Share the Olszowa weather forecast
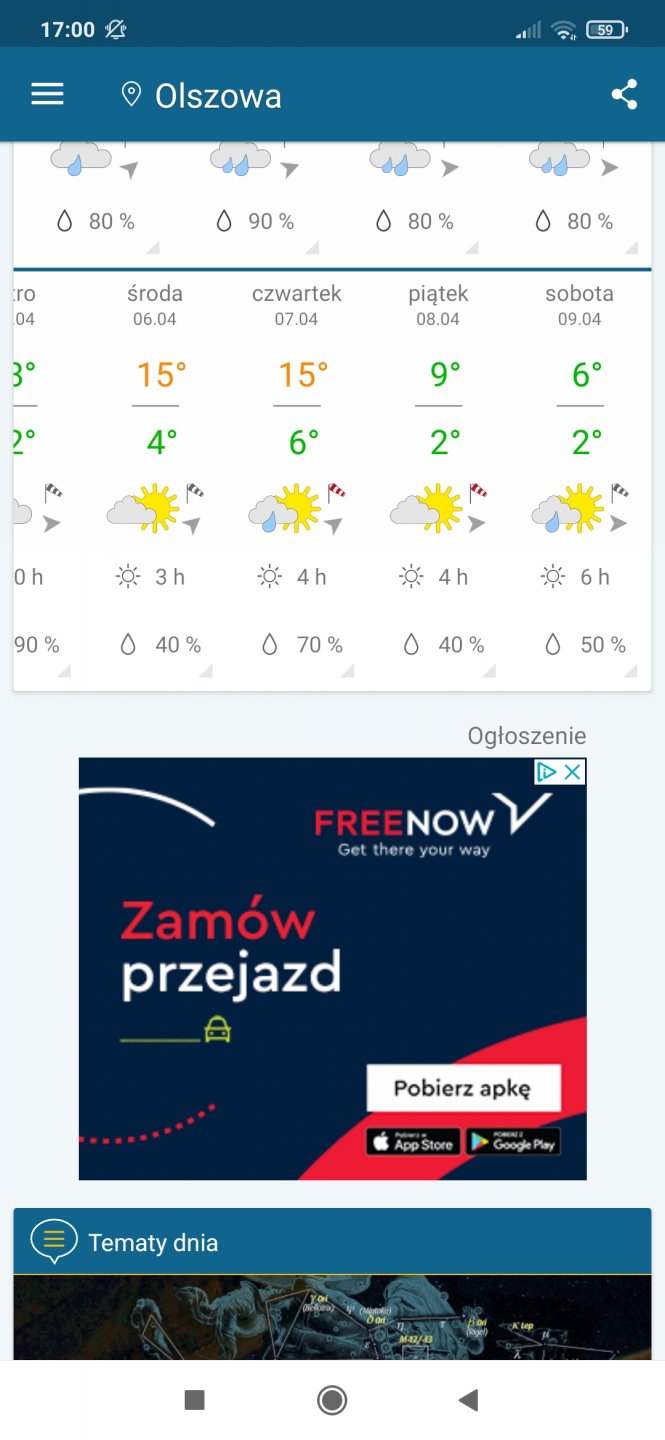665x1440 pixels. click(624, 95)
